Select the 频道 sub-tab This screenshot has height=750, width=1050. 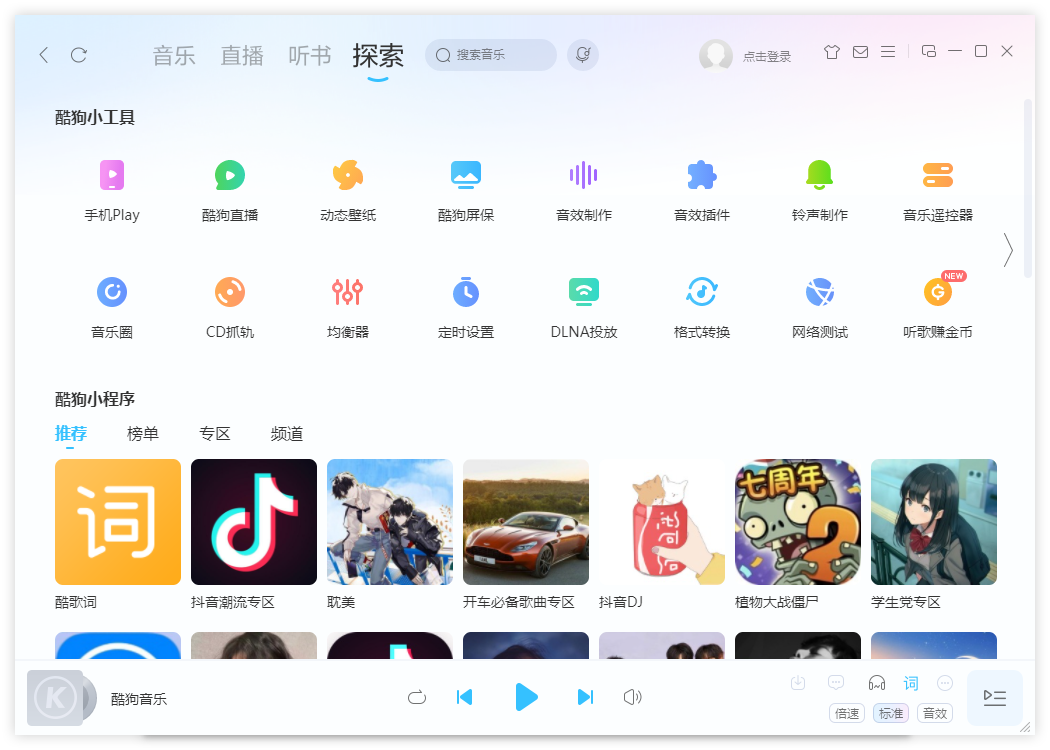coord(287,434)
